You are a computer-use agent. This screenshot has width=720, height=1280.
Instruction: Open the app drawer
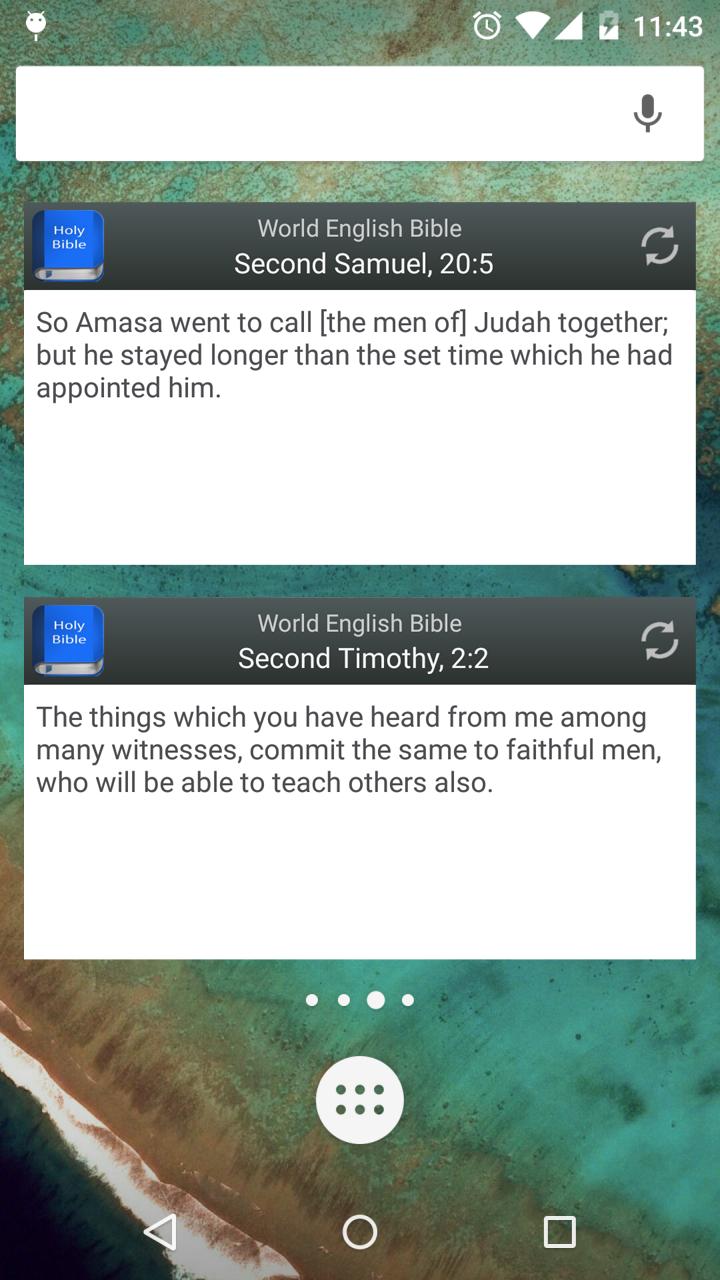point(360,1100)
